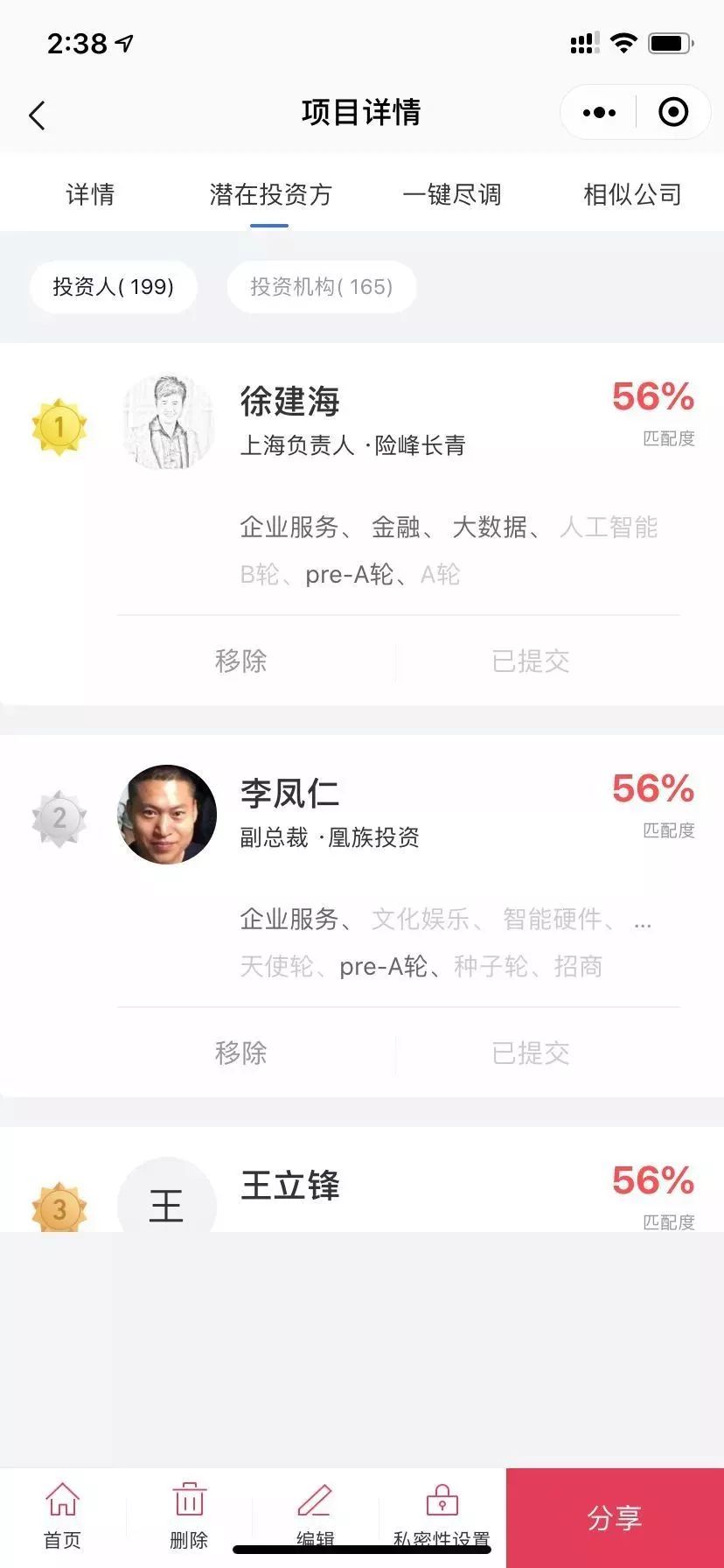Expand 李凤仁's truncated tags via the ellipsis
This screenshot has width=724, height=1568.
pyautogui.click(x=643, y=920)
